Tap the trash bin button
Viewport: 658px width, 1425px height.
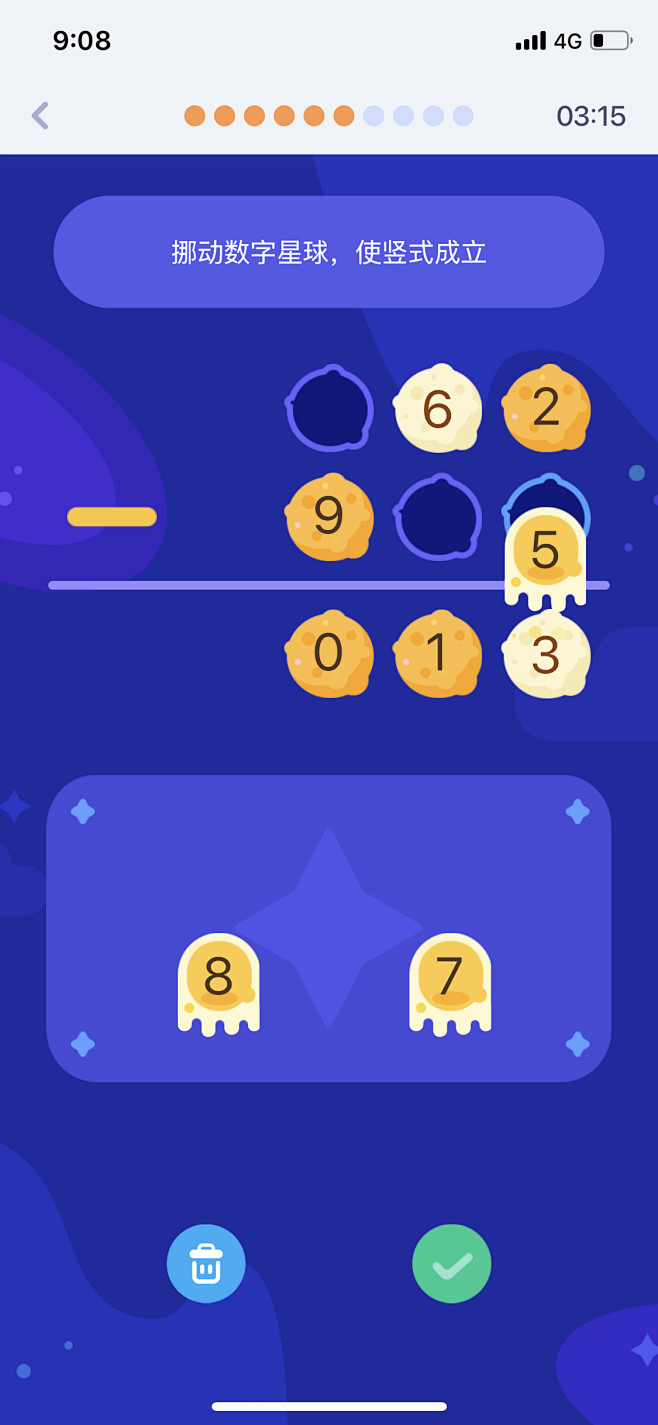pos(206,1264)
